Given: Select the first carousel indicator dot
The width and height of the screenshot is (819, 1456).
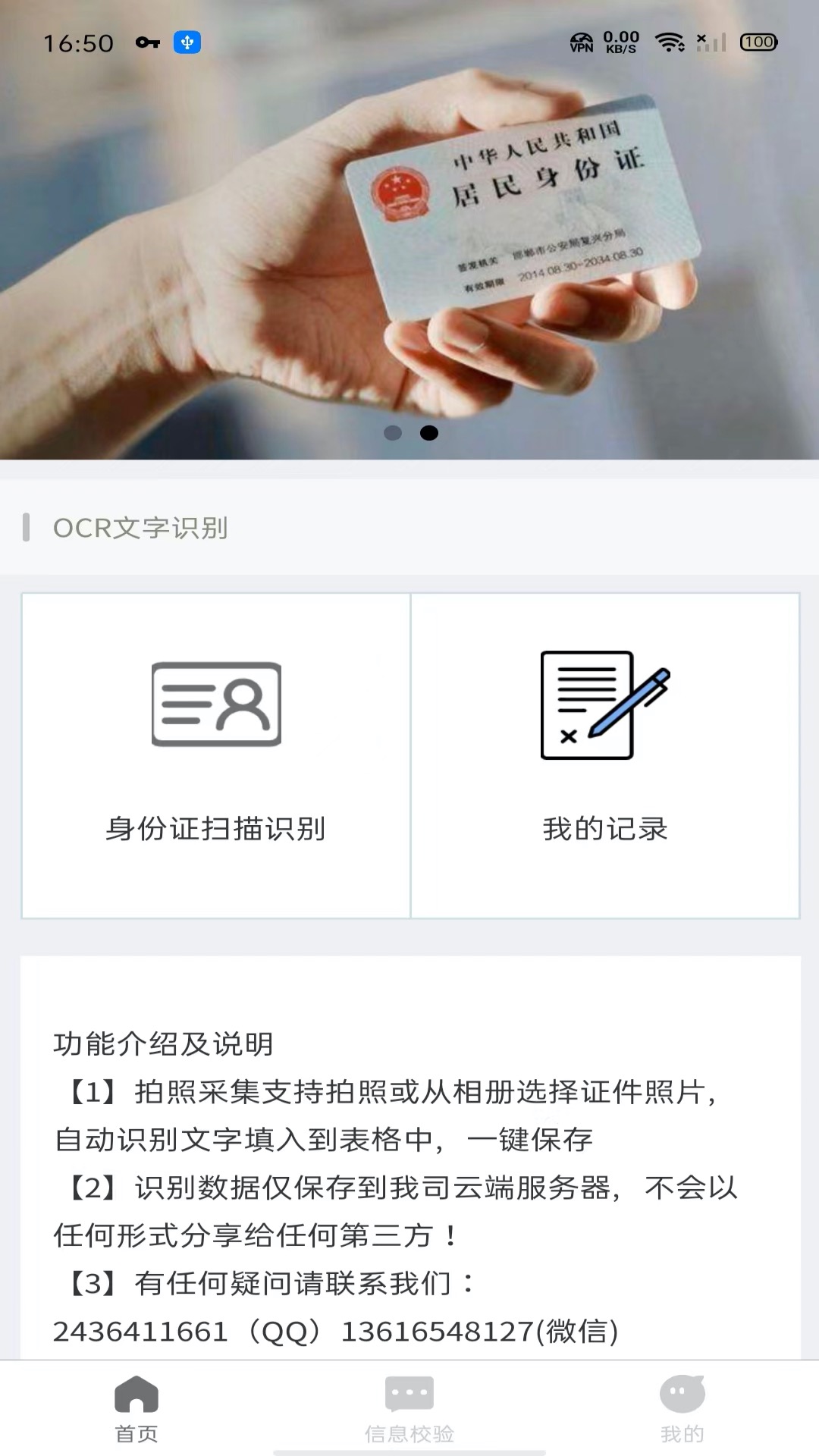Looking at the screenshot, I should (394, 433).
